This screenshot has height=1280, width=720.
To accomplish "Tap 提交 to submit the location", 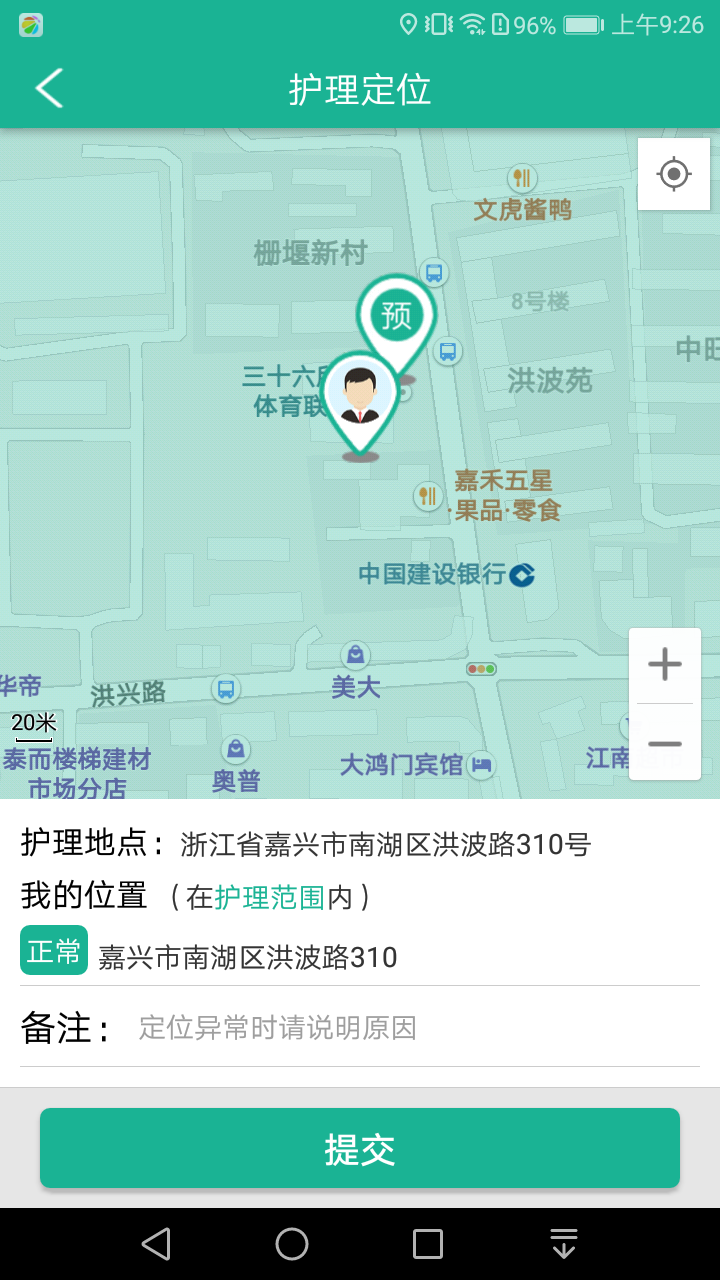I will point(360,1147).
